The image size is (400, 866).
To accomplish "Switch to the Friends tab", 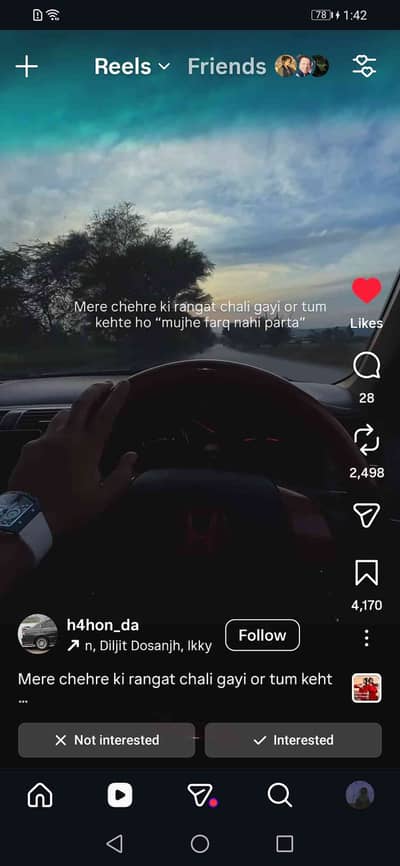I will pos(227,66).
